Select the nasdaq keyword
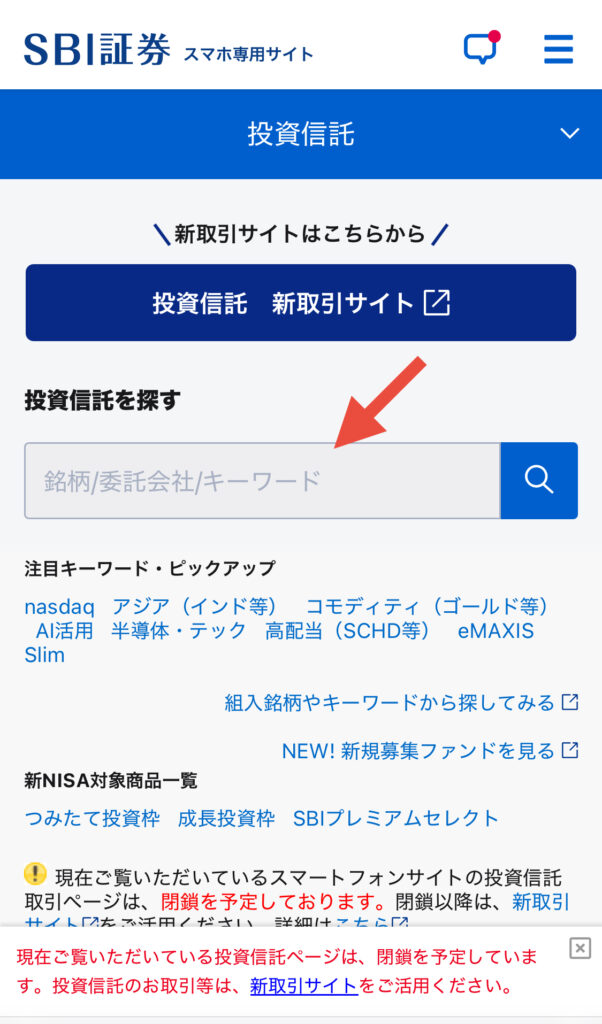The height and width of the screenshot is (1024, 602). point(59,606)
